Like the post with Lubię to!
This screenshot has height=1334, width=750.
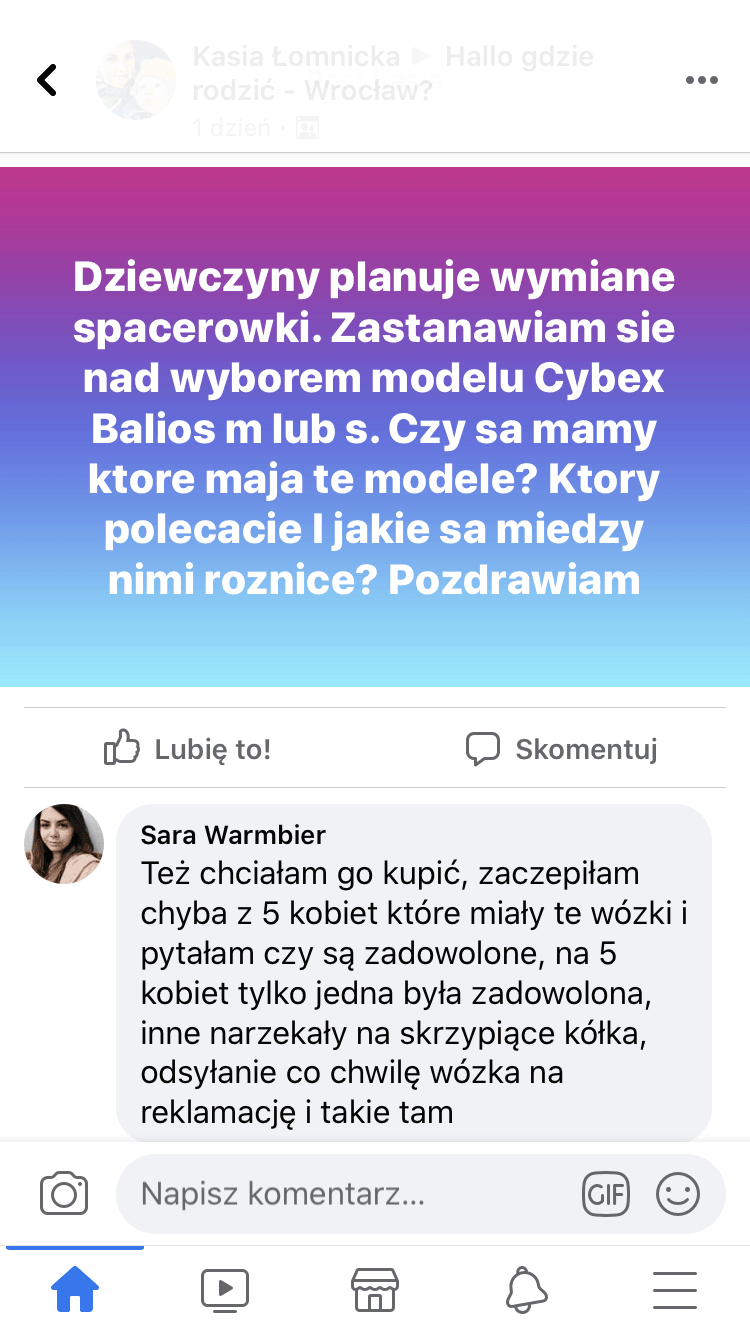coord(188,749)
